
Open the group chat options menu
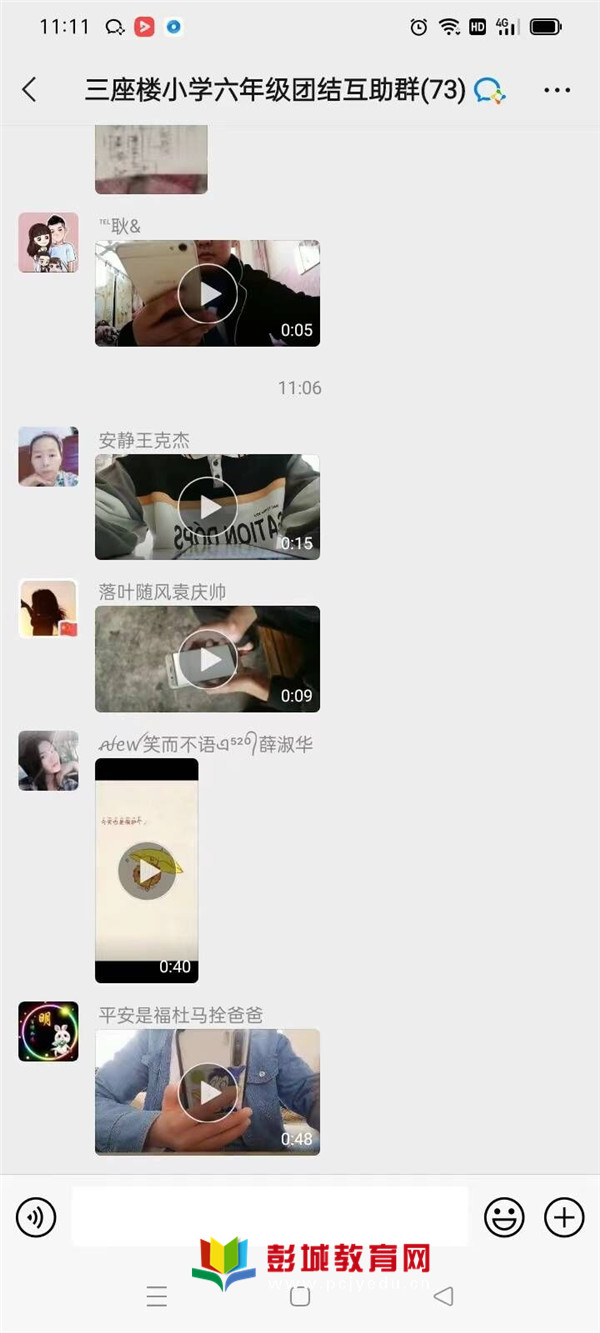[557, 90]
